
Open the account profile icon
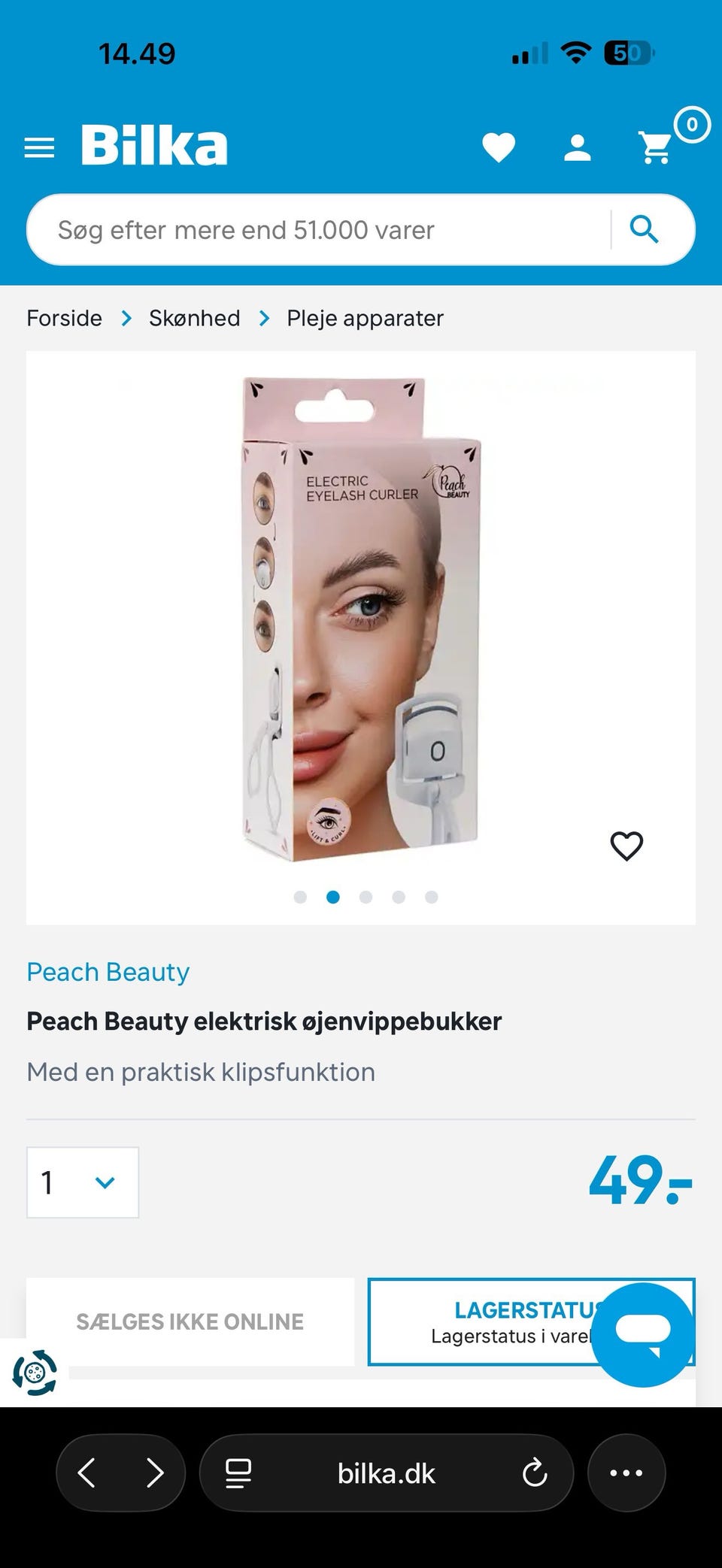(x=577, y=147)
